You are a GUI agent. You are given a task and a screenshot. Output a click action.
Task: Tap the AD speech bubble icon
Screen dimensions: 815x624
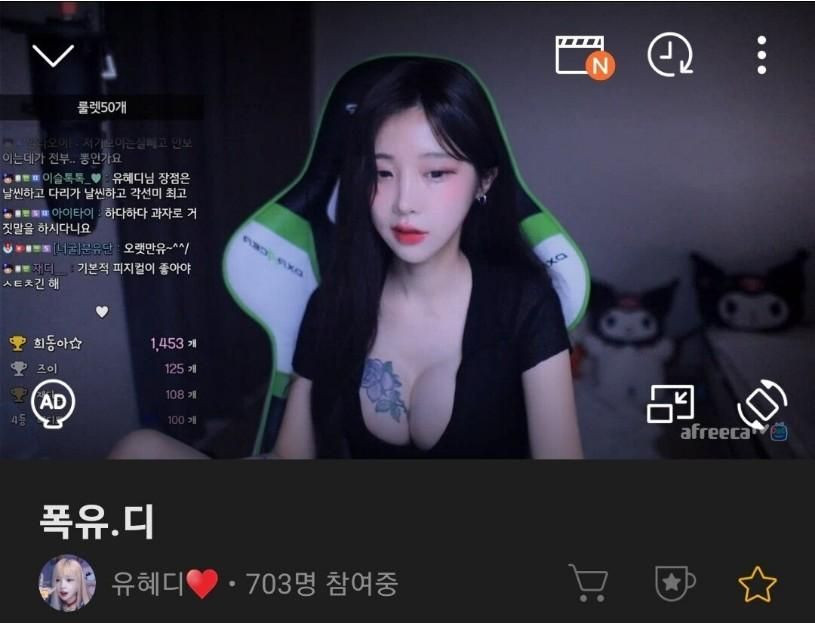point(54,402)
